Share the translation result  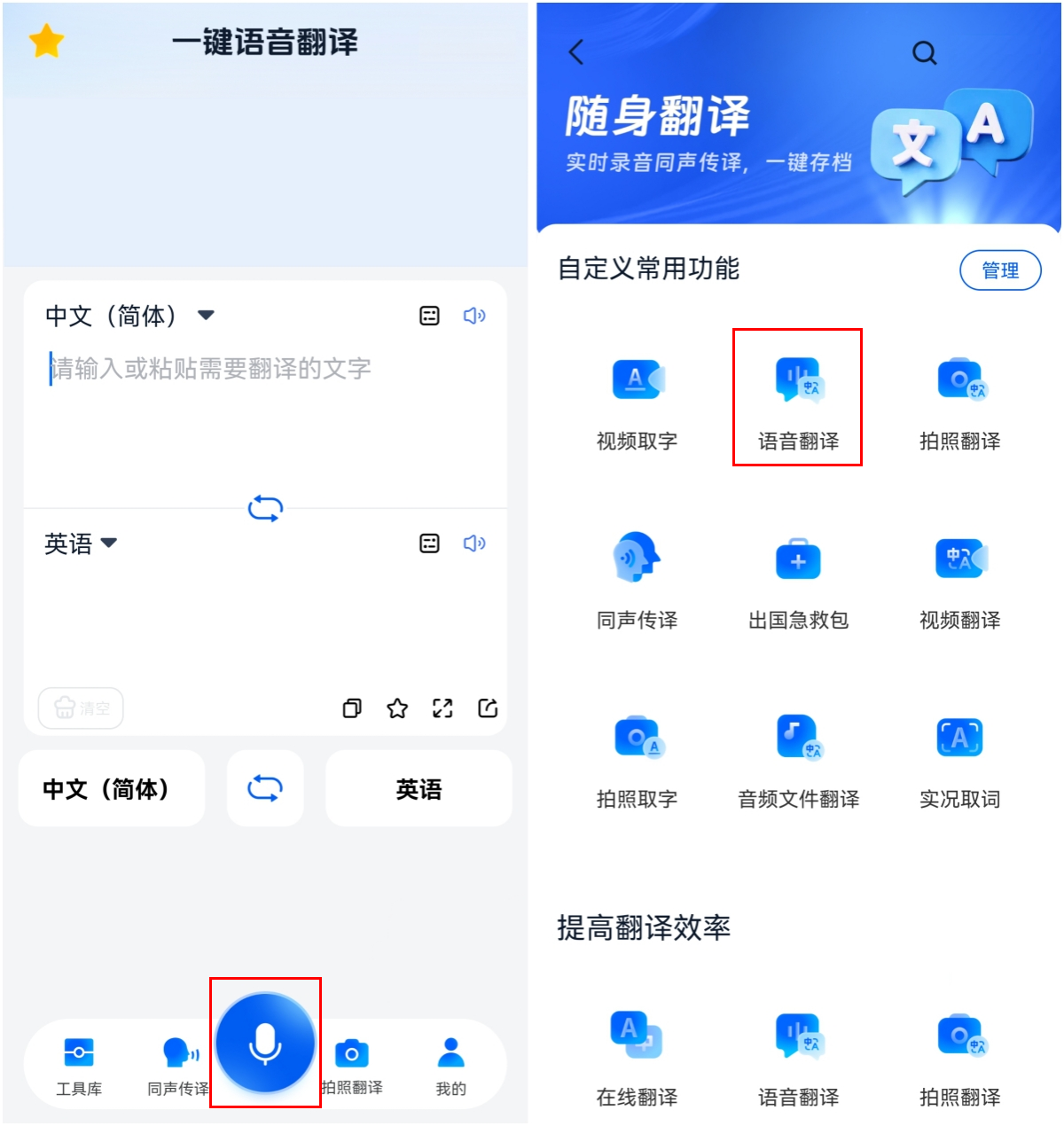(x=488, y=708)
